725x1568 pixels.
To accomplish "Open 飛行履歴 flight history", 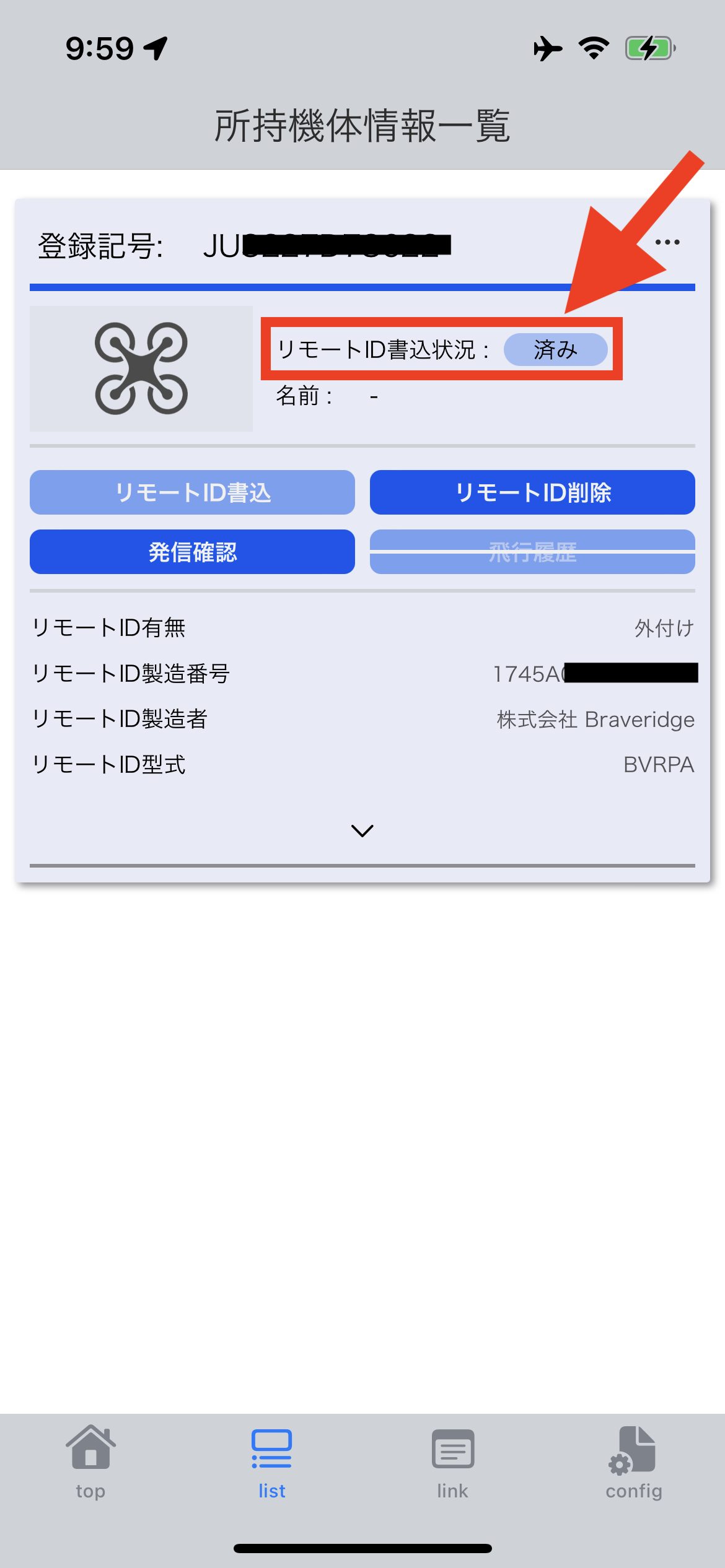I will point(532,552).
